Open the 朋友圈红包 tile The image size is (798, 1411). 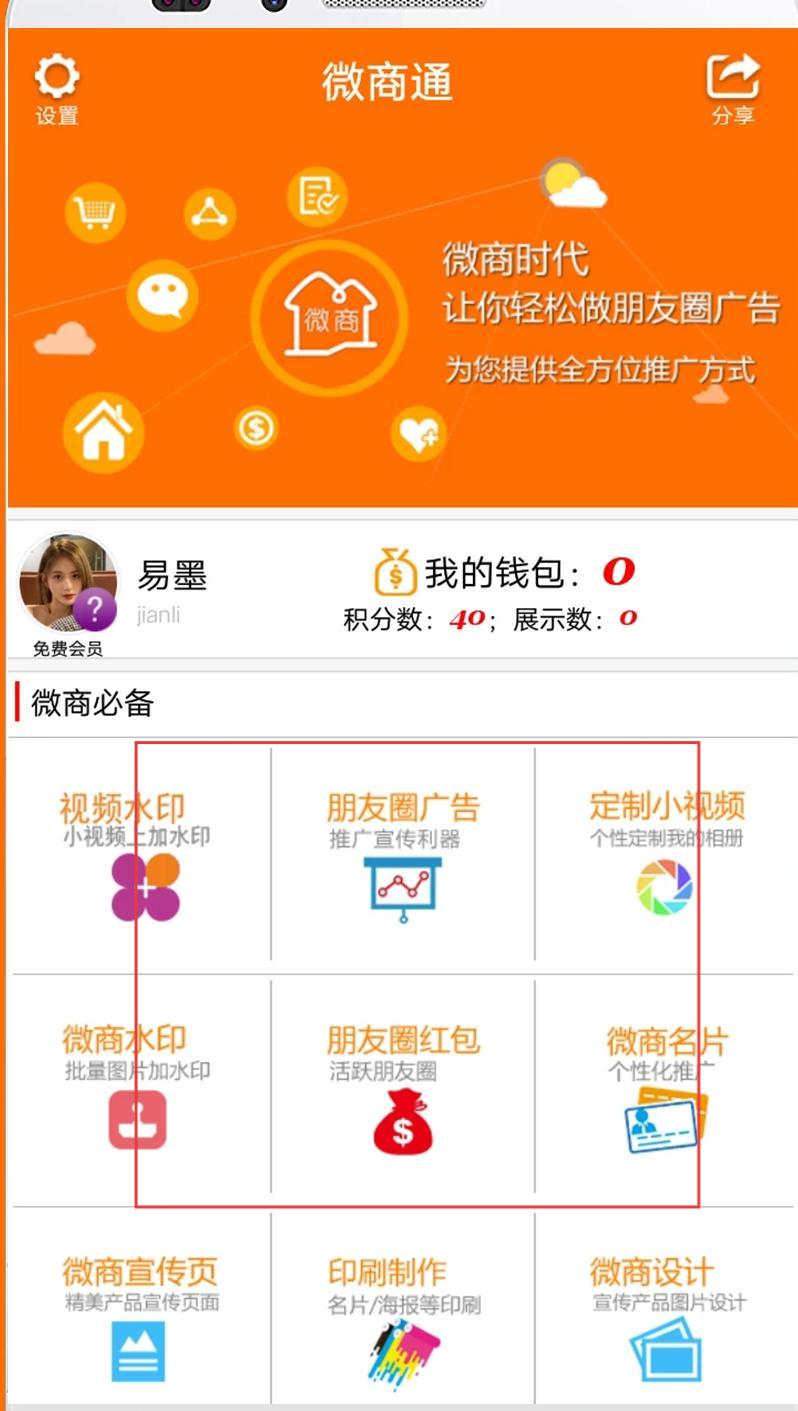pos(403,1090)
